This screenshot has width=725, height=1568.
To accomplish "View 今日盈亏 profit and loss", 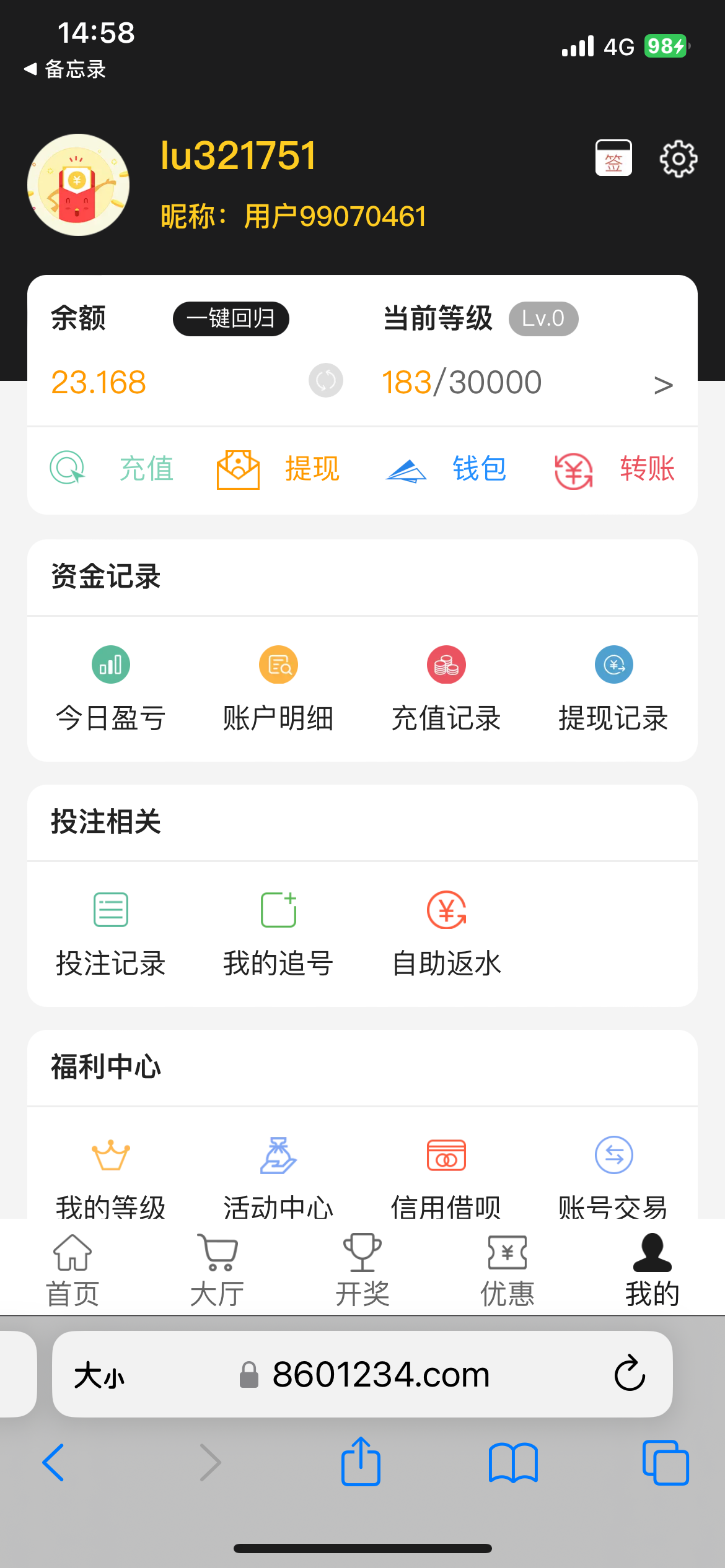I will coord(111,687).
